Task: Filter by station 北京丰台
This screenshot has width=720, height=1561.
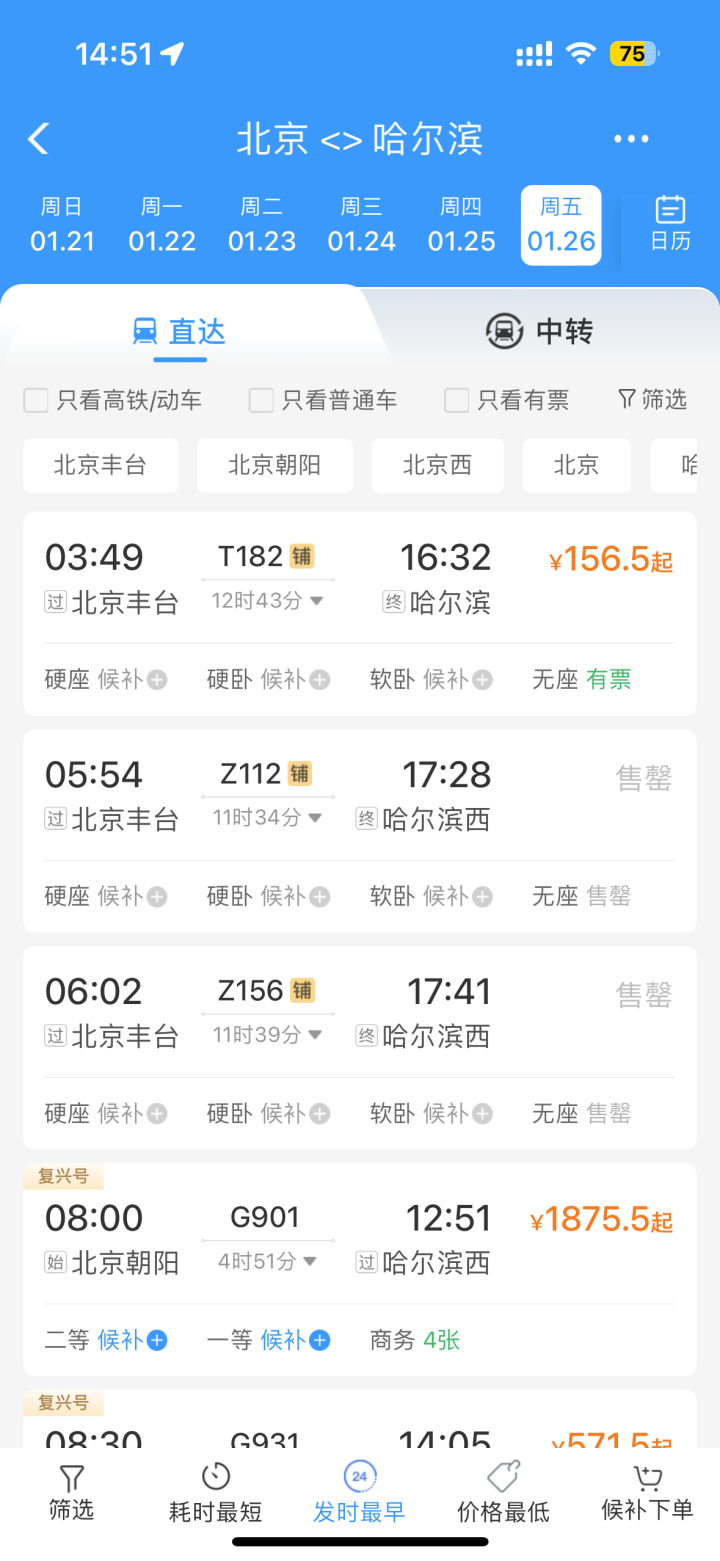Action: 100,465
